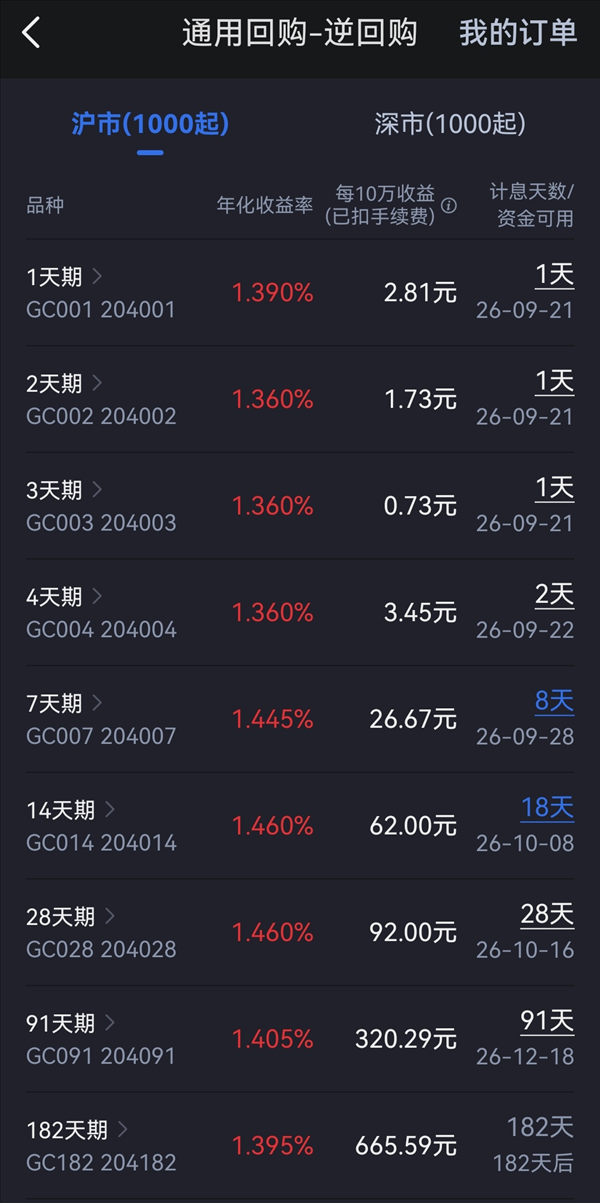600x1203 pixels.
Task: Go back using the top-left arrow
Action: click(x=31, y=33)
